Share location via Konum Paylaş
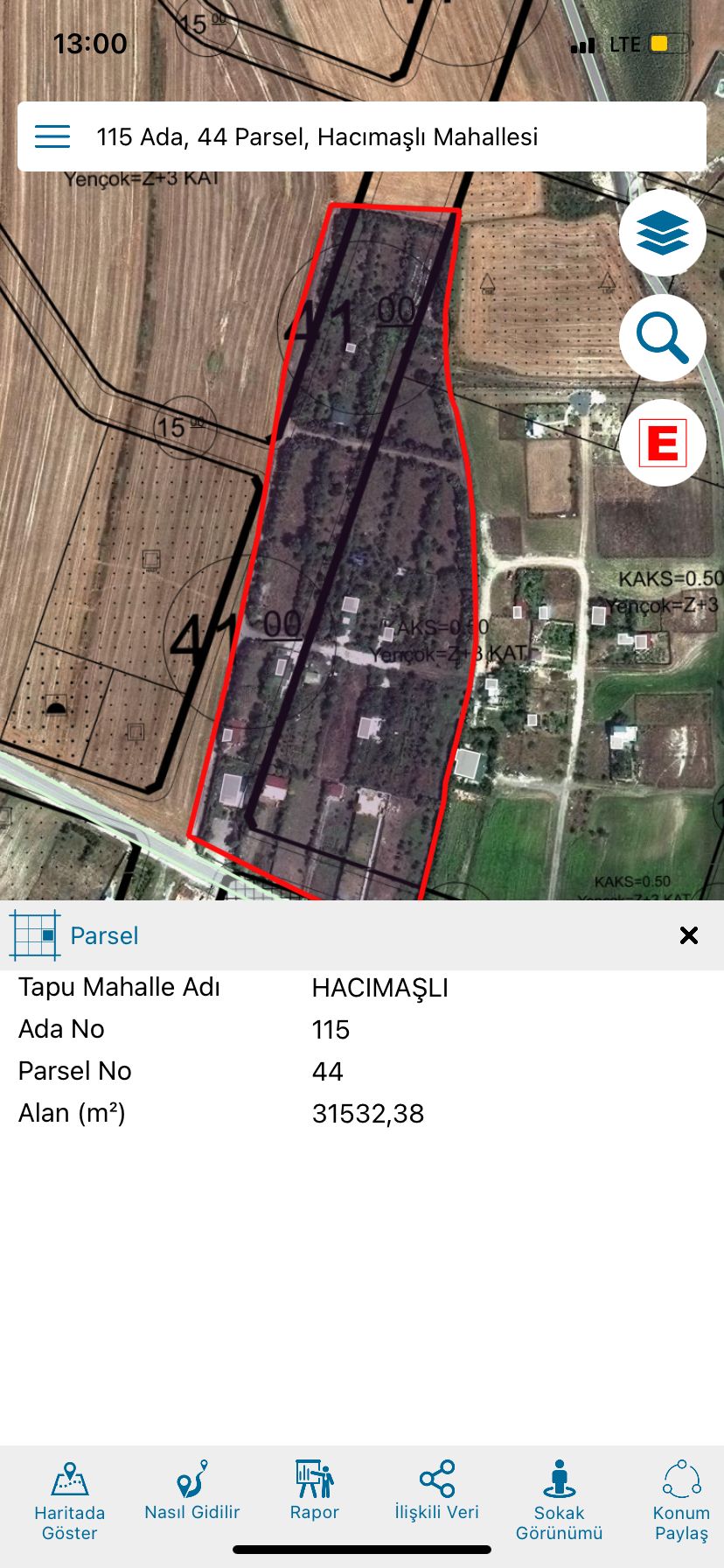Screen dimensions: 724x1568 point(681,1501)
